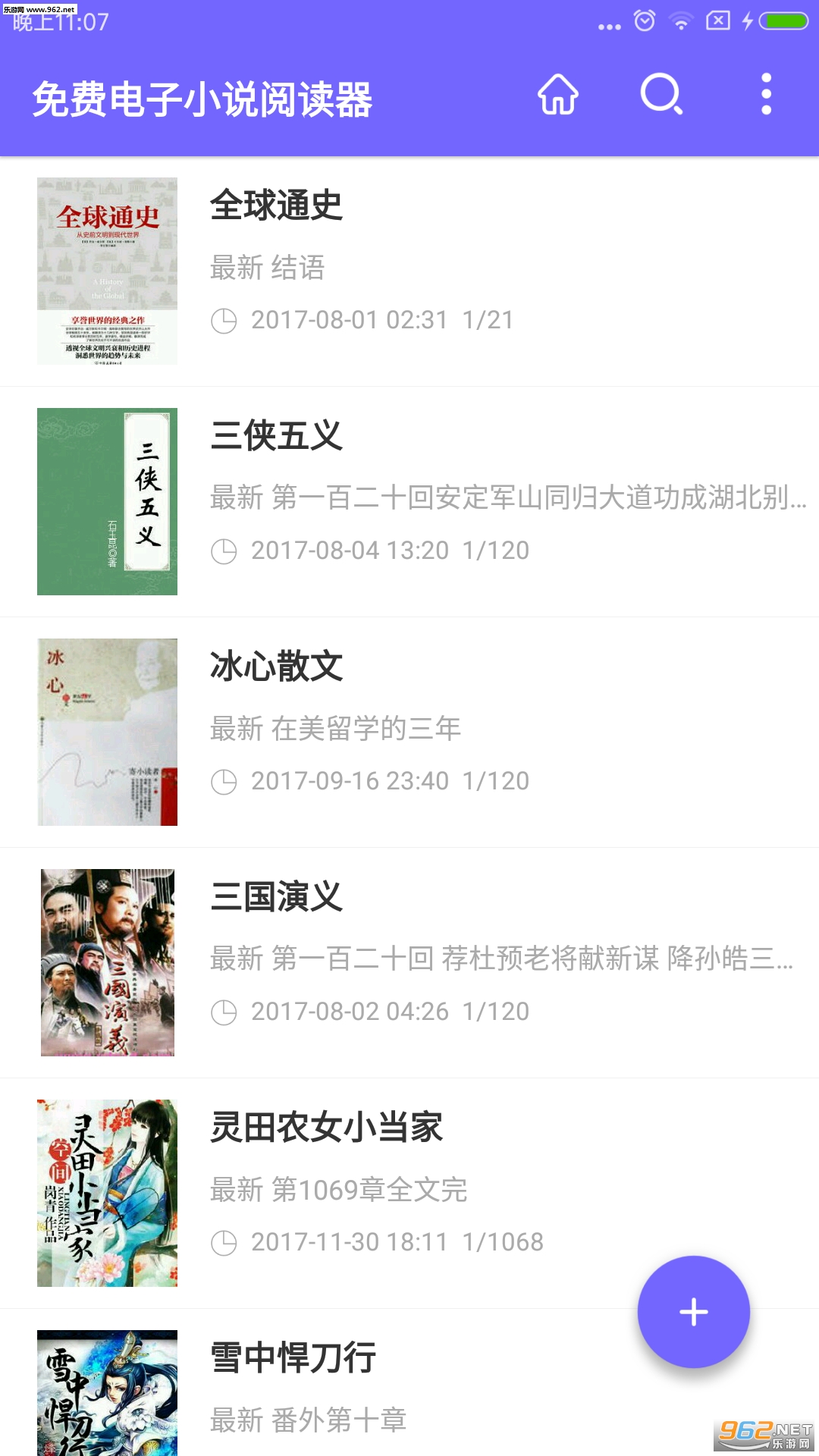Viewport: 819px width, 1456px height.
Task: Open the novel 灵田农女小当家
Action: tap(409, 1194)
